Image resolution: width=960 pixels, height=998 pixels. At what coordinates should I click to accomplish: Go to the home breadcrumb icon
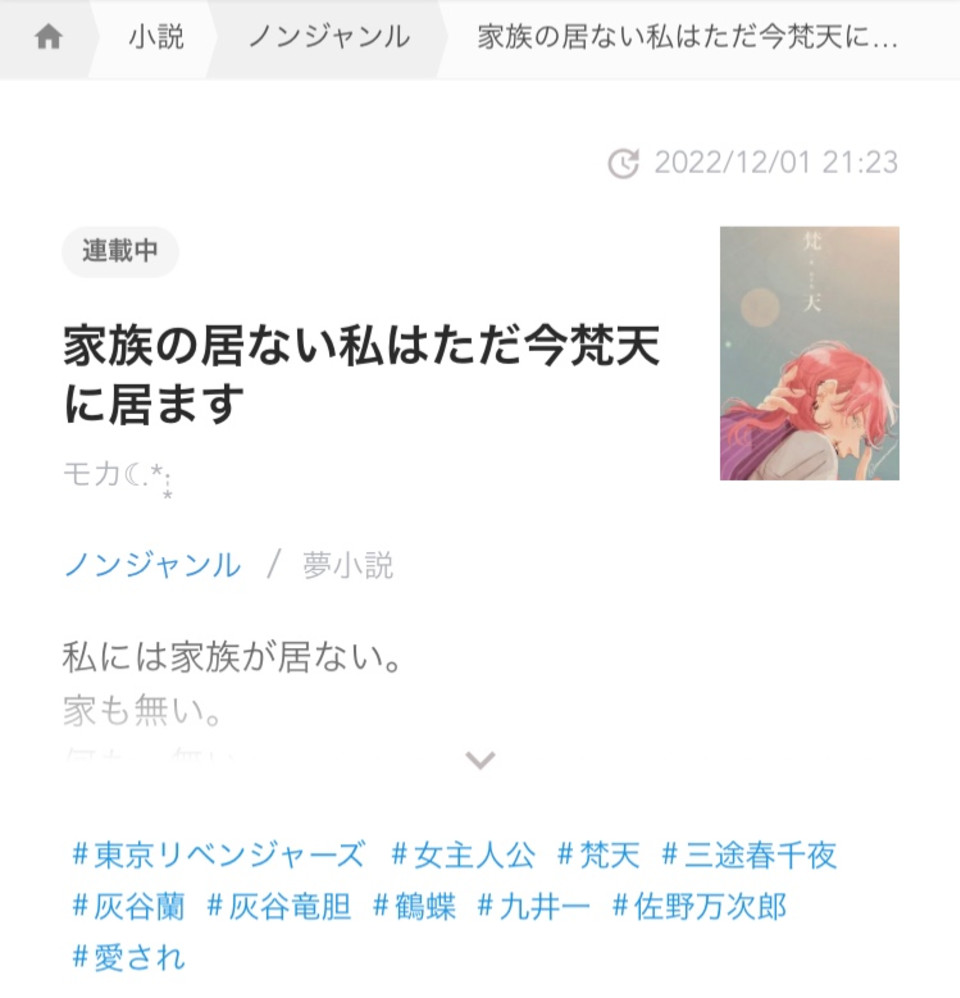[48, 38]
